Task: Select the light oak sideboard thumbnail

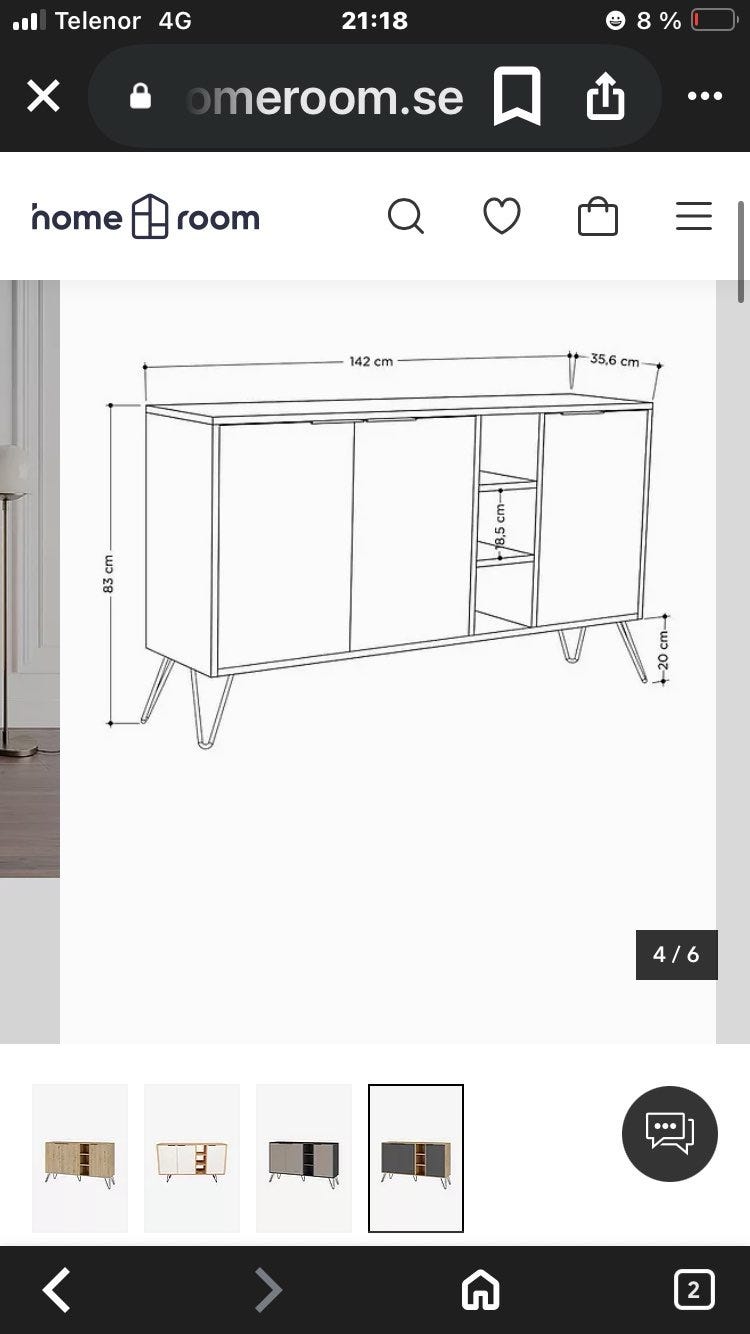Action: pyautogui.click(x=80, y=1157)
